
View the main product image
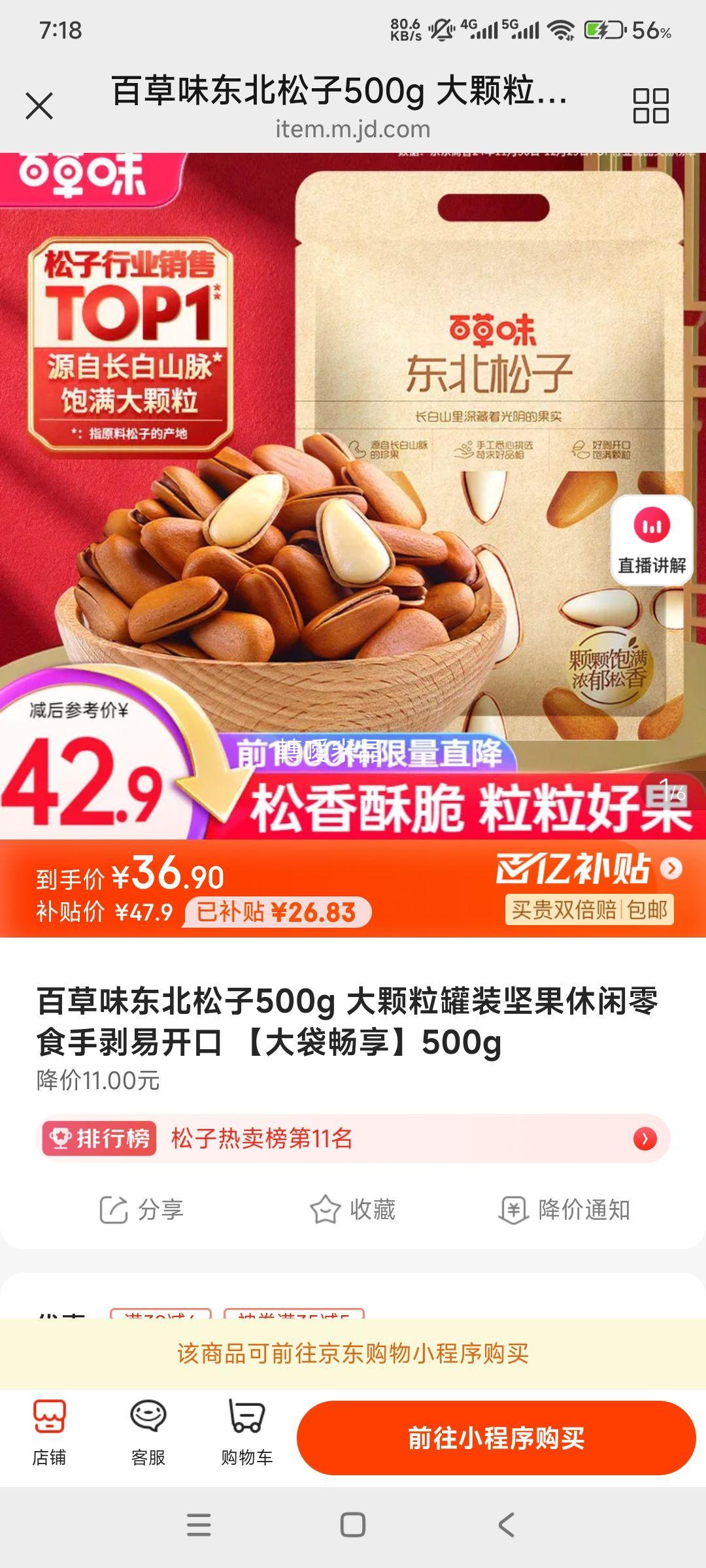353,457
